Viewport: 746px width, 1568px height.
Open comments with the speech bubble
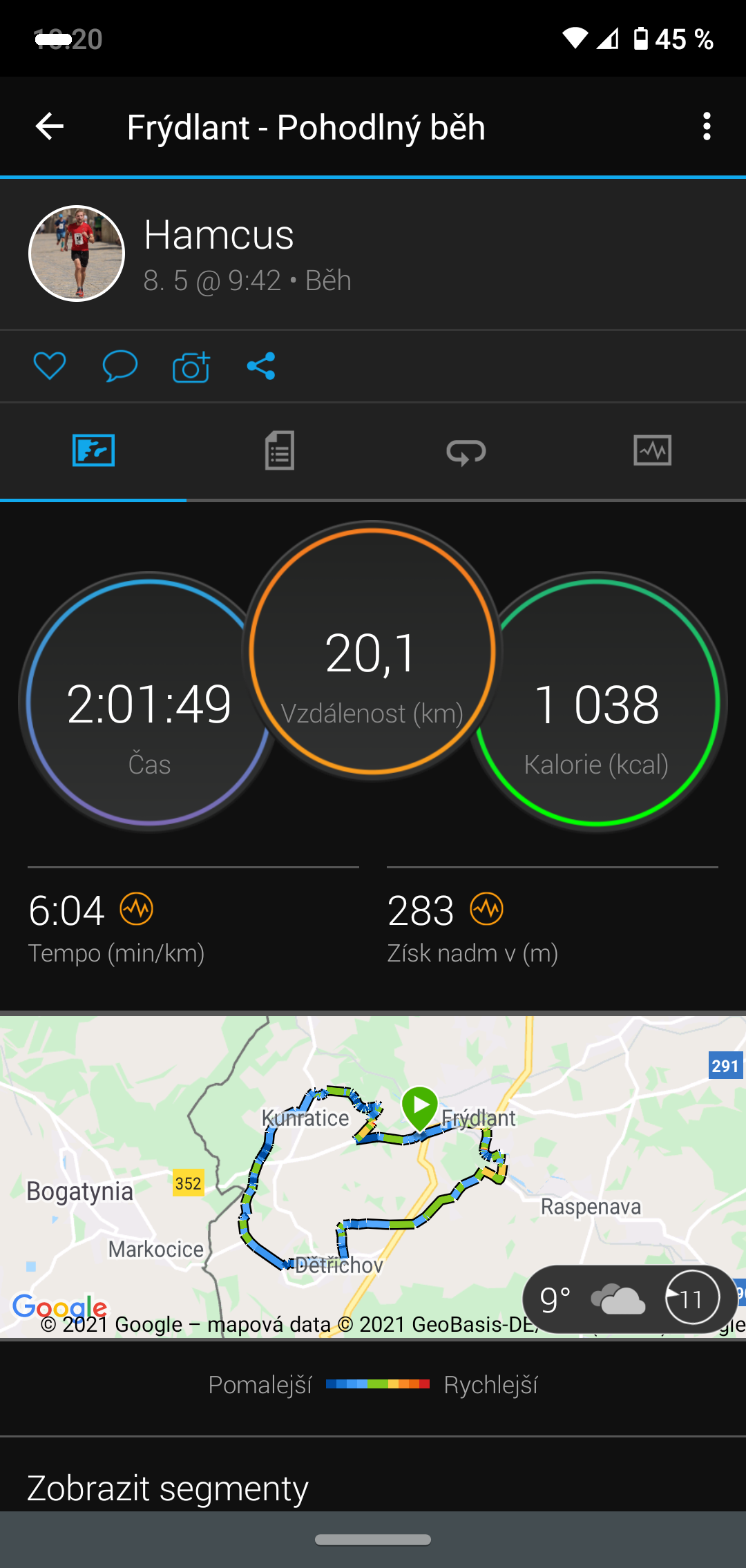(x=120, y=365)
